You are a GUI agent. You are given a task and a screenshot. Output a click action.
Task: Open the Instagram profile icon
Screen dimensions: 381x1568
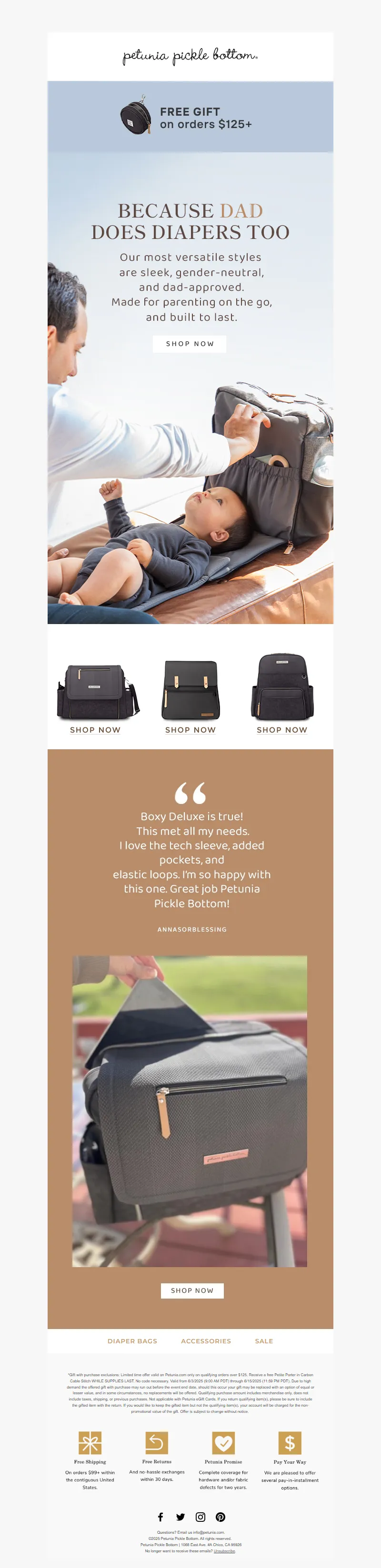200,1517
